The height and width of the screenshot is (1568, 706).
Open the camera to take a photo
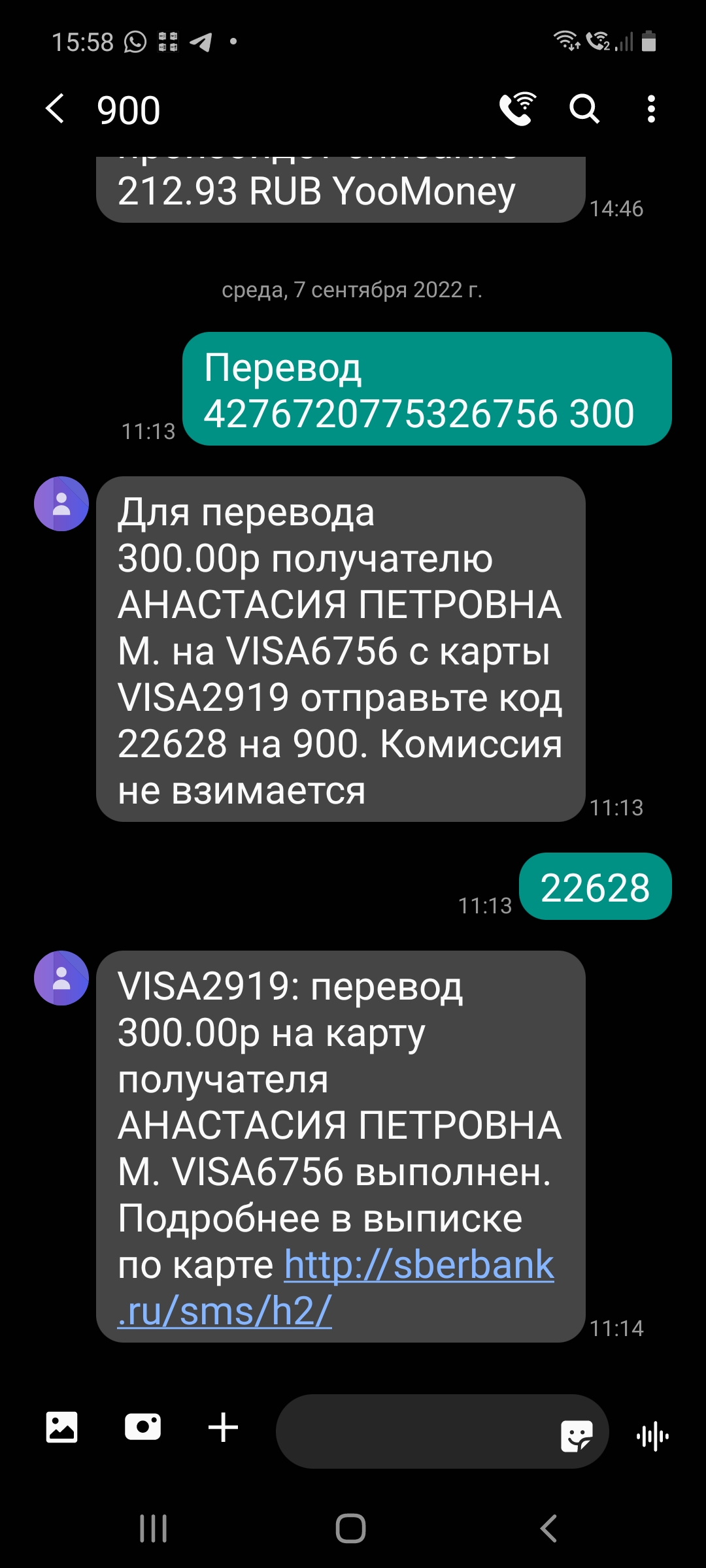point(143,1427)
